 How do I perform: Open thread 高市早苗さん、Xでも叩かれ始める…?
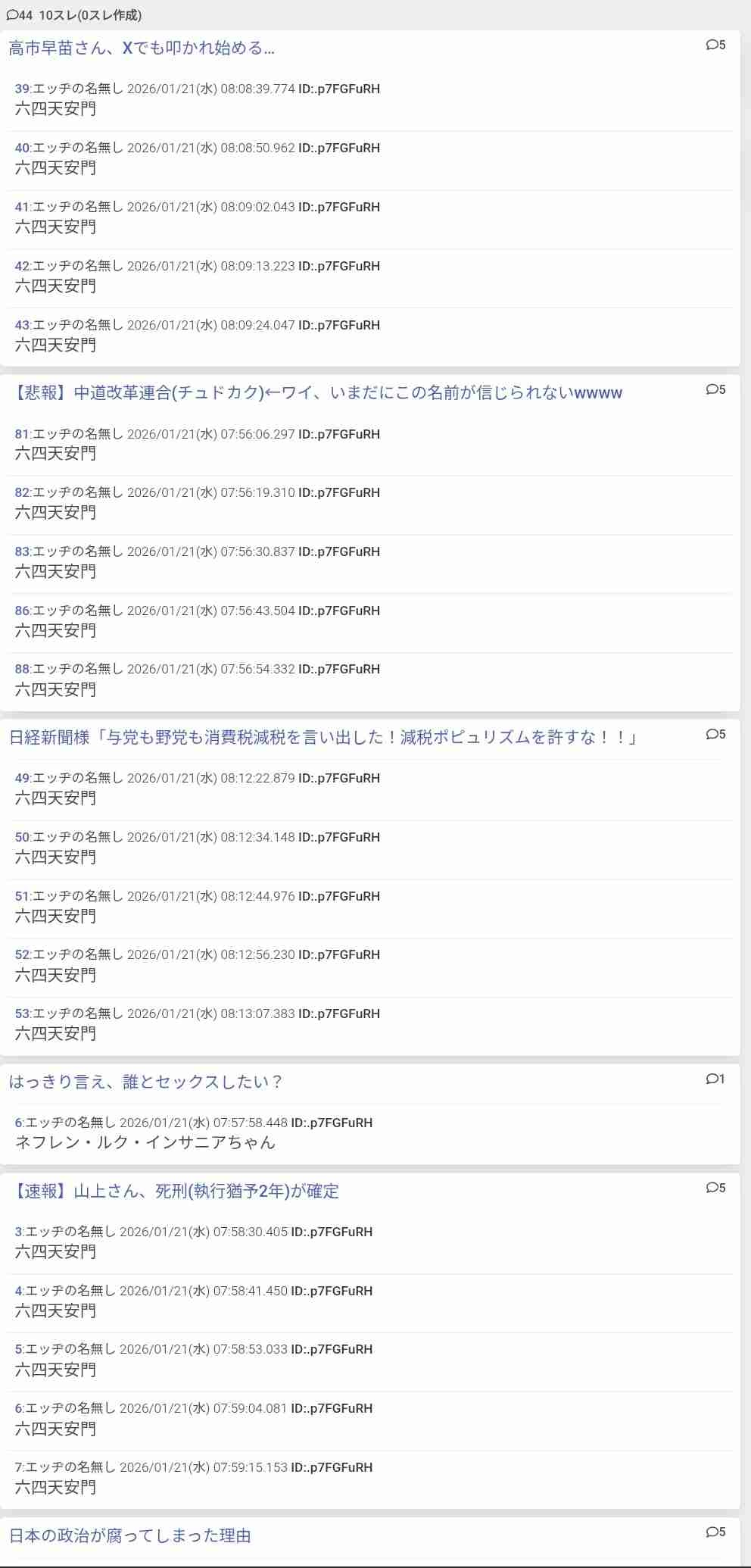pos(142,48)
